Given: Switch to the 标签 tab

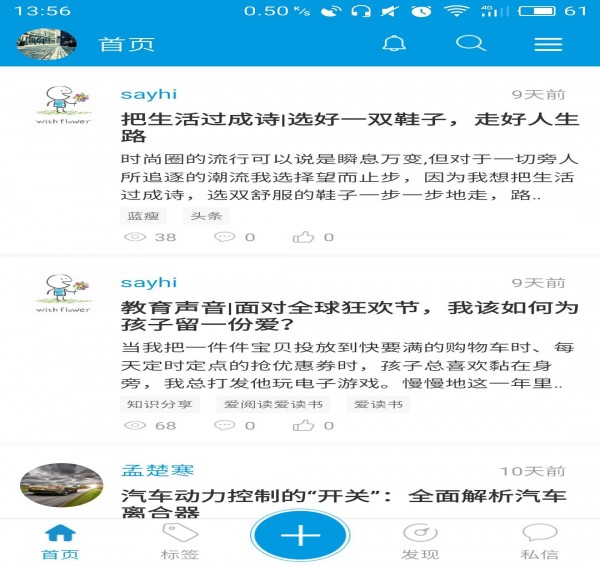Looking at the screenshot, I should tap(180, 541).
